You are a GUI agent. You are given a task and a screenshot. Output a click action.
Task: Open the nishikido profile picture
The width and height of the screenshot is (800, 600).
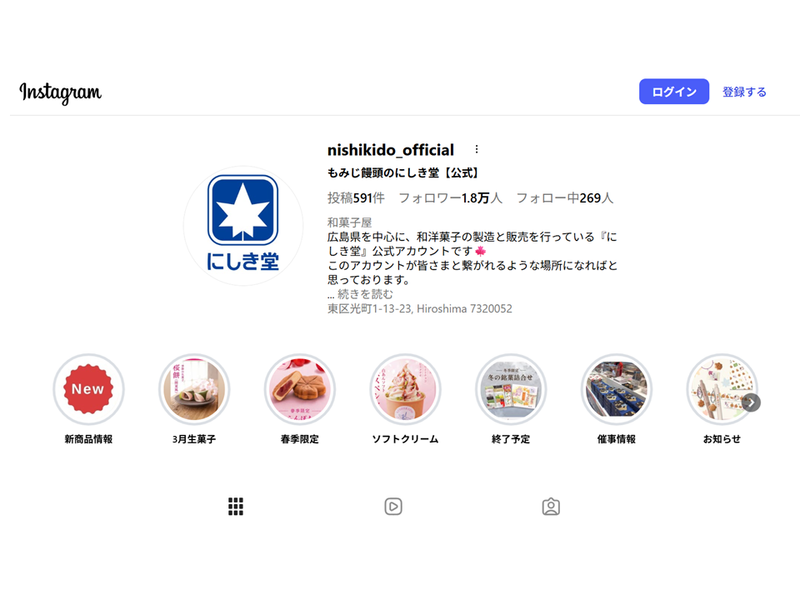click(242, 227)
